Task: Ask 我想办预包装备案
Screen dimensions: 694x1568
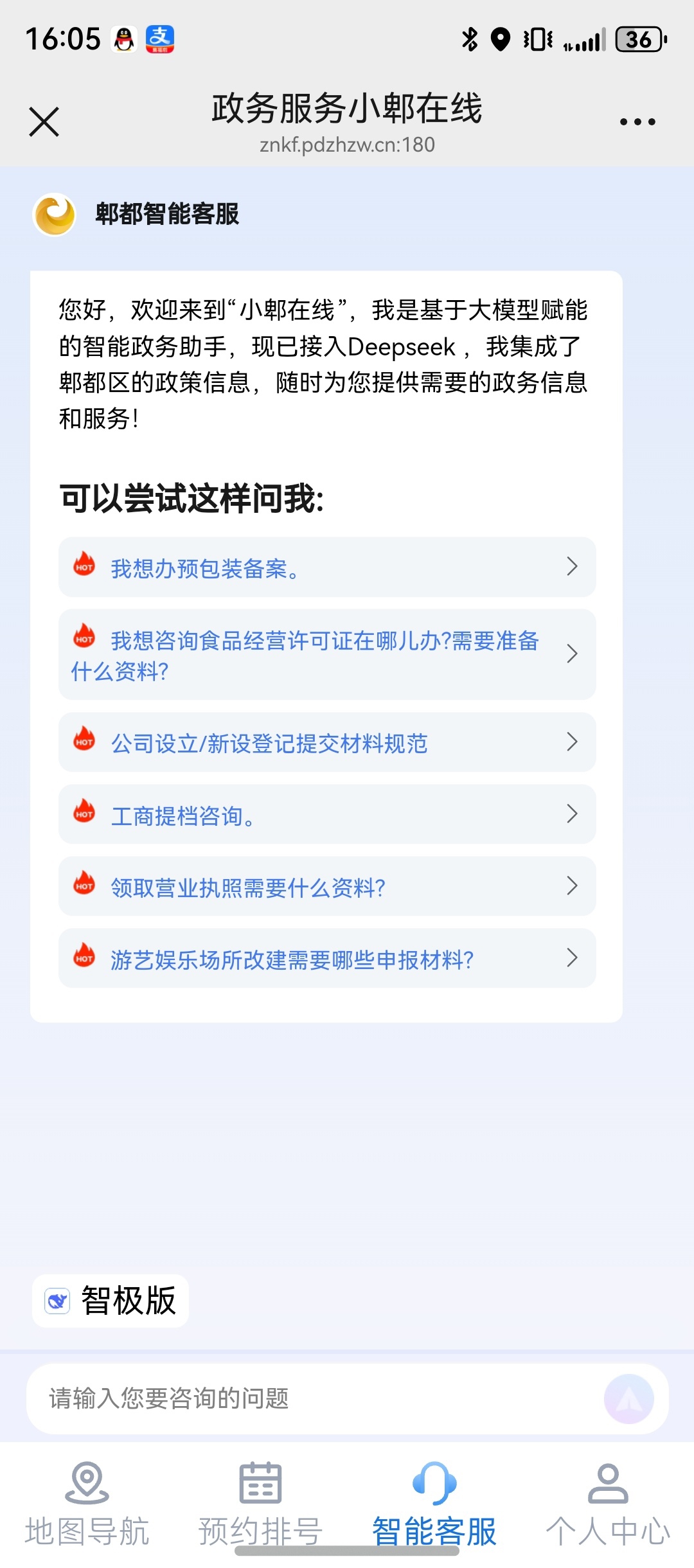Action: (326, 567)
